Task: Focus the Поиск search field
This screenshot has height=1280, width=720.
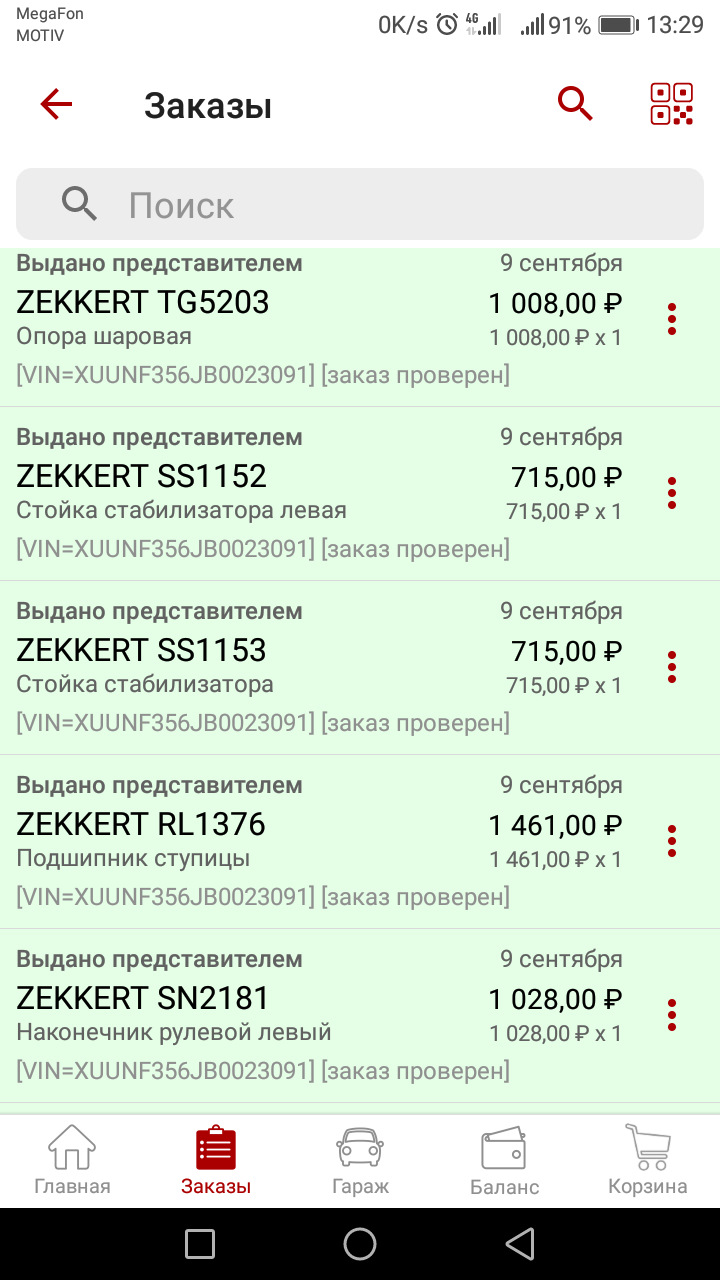Action: point(360,205)
